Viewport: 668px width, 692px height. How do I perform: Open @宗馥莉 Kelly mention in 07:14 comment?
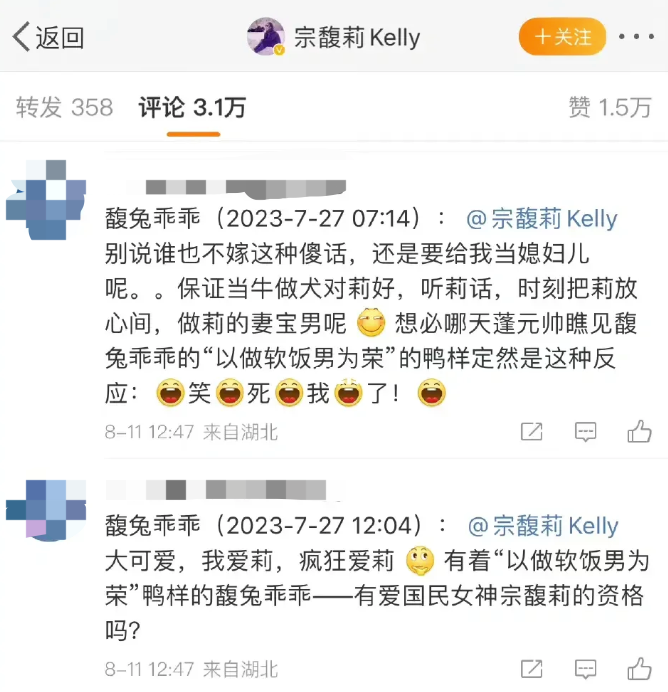(x=542, y=219)
